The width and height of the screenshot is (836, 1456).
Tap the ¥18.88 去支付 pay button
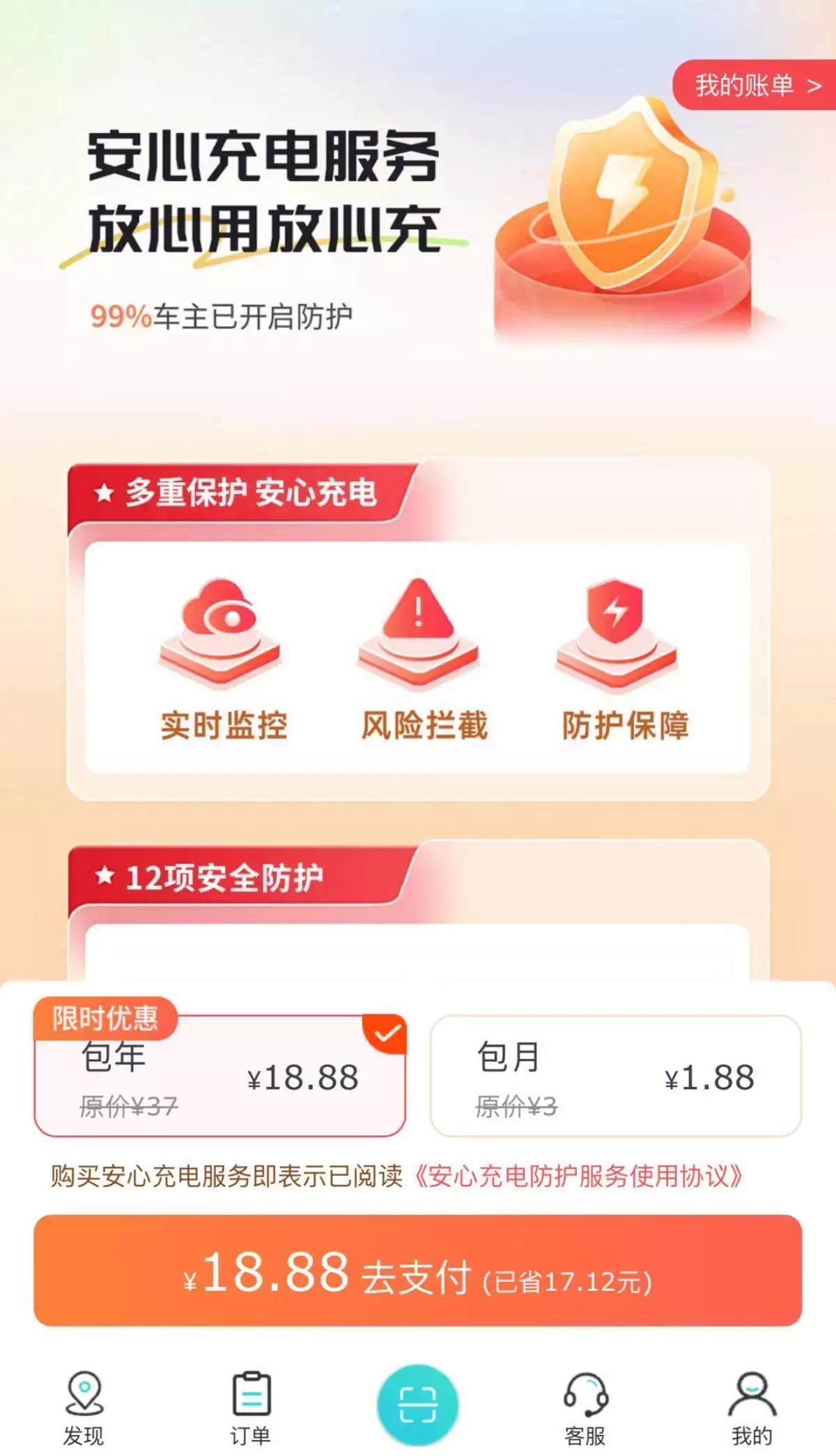click(418, 1271)
